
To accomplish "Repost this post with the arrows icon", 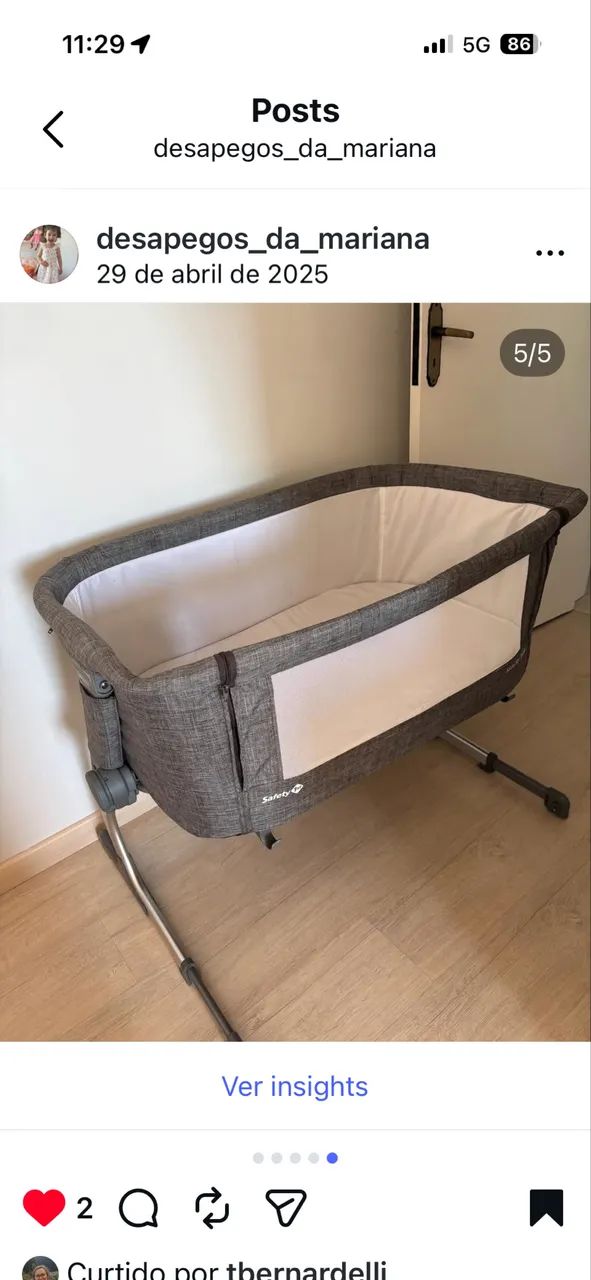I will (x=212, y=1208).
